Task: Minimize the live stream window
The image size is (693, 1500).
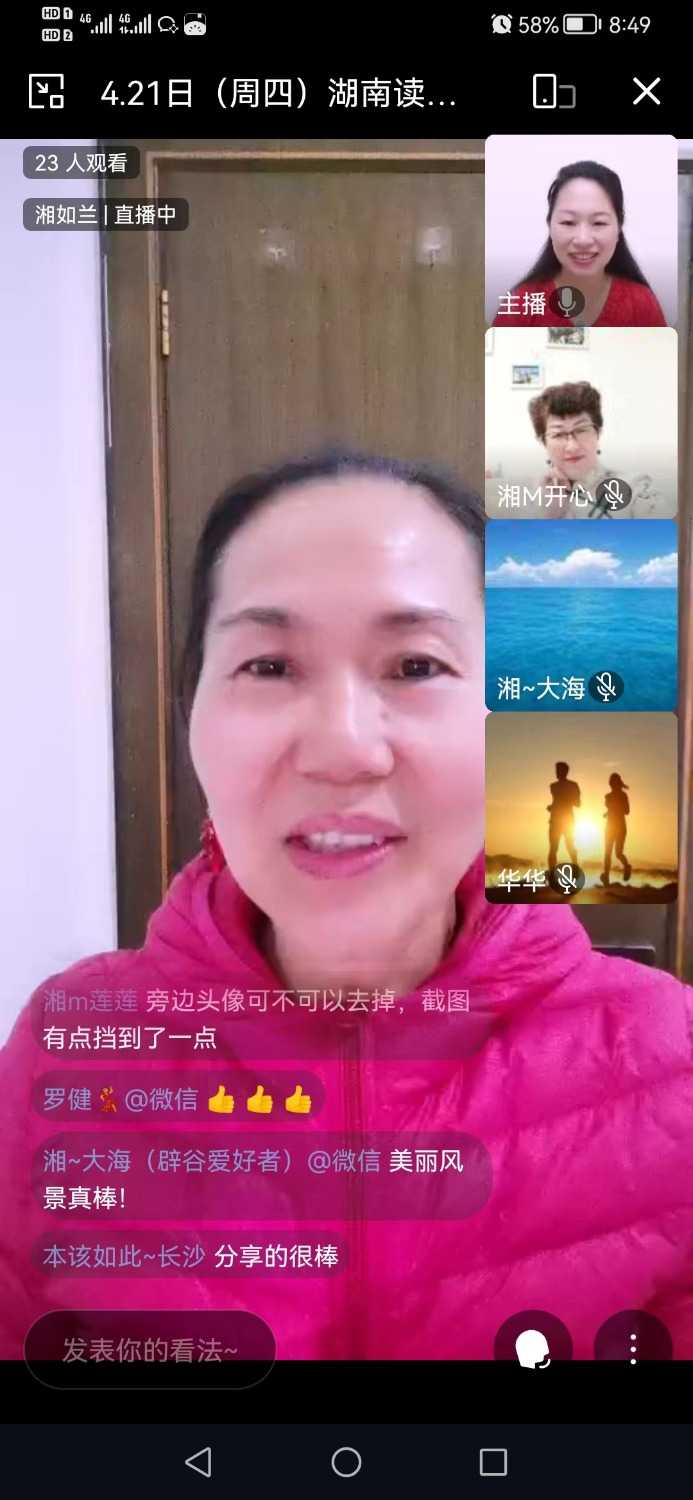Action: click(x=46, y=92)
